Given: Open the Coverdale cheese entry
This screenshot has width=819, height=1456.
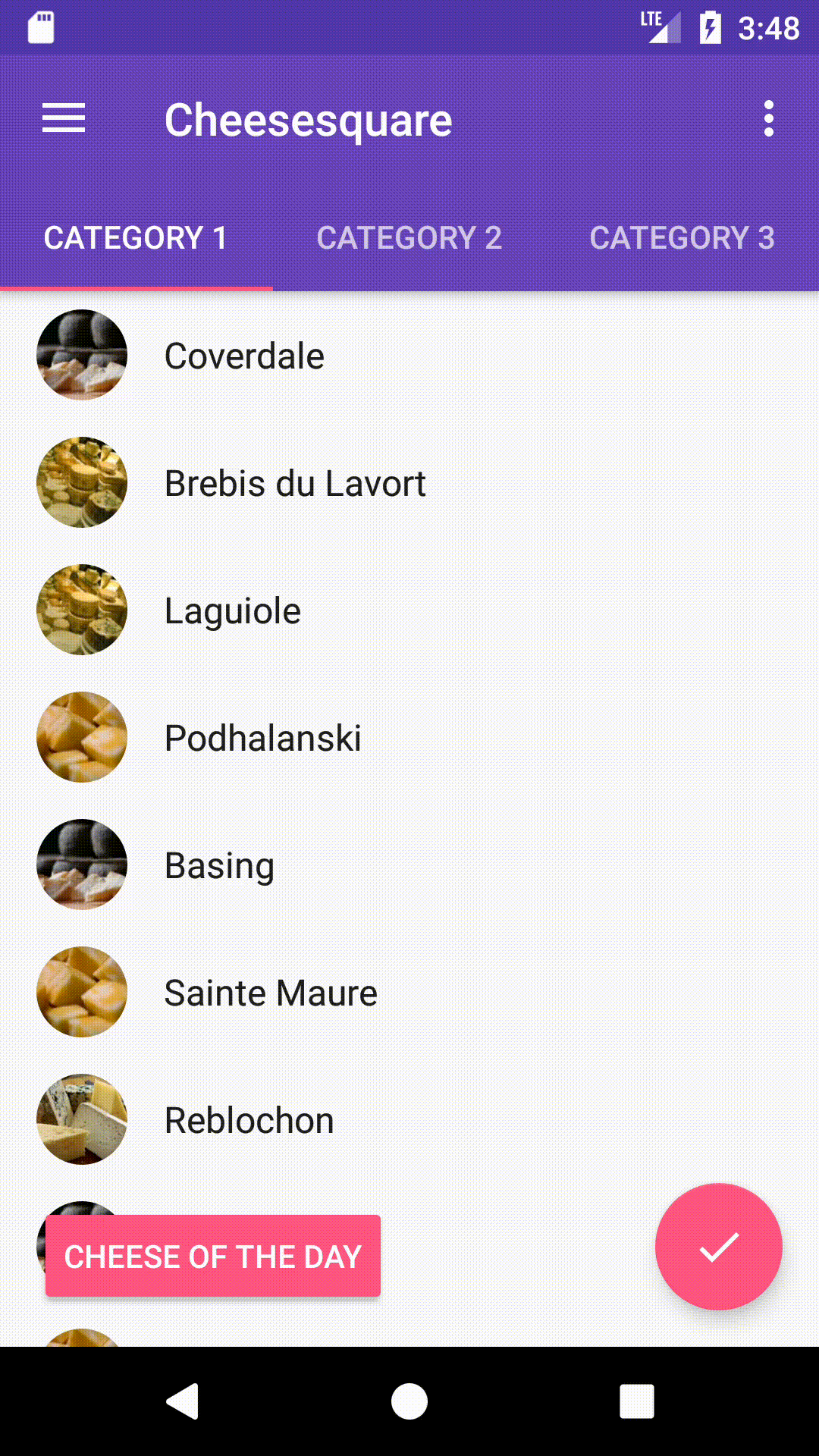Looking at the screenshot, I should click(x=409, y=355).
